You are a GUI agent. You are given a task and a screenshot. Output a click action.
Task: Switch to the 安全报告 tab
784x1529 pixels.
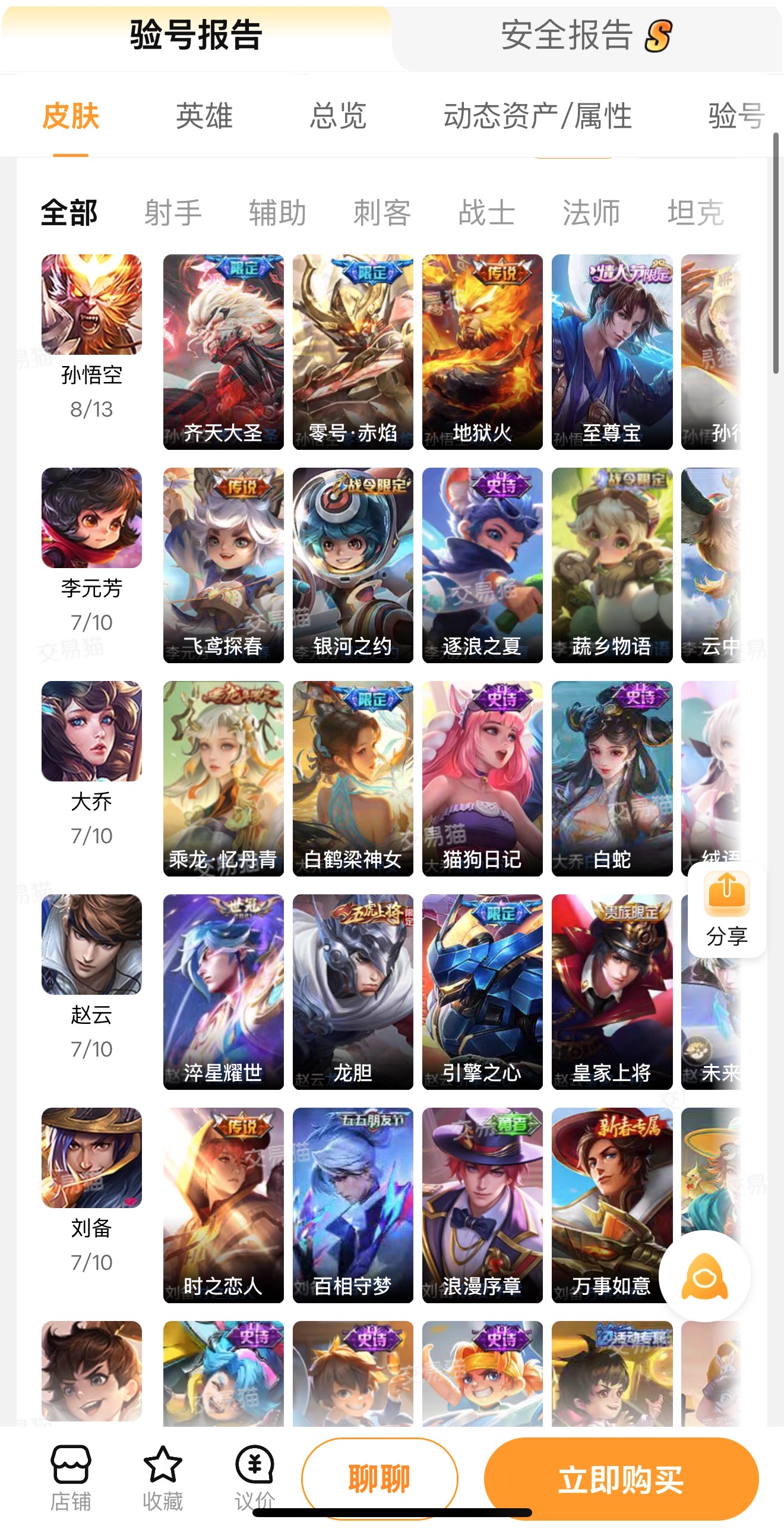coord(586,36)
